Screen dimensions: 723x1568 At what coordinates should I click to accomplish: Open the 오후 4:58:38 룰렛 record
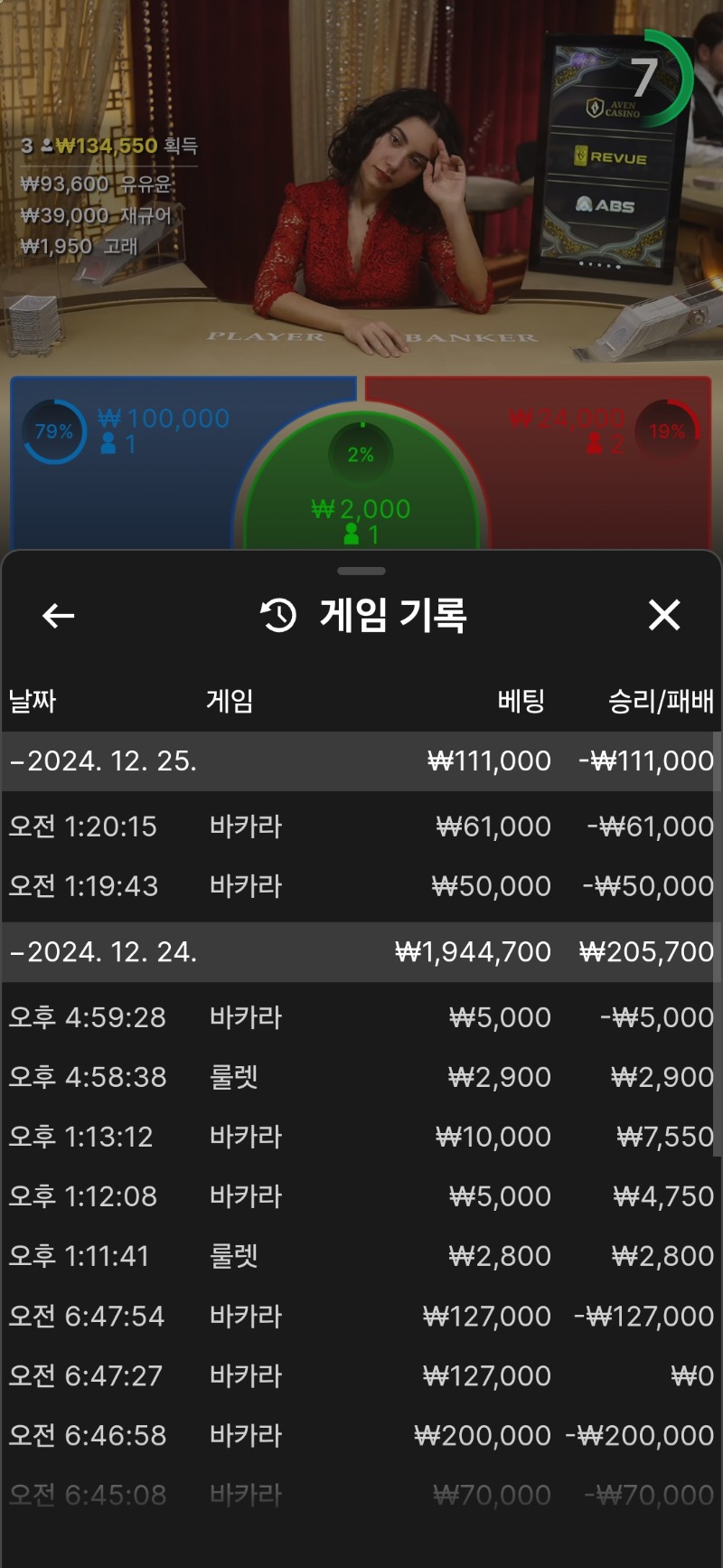361,1077
